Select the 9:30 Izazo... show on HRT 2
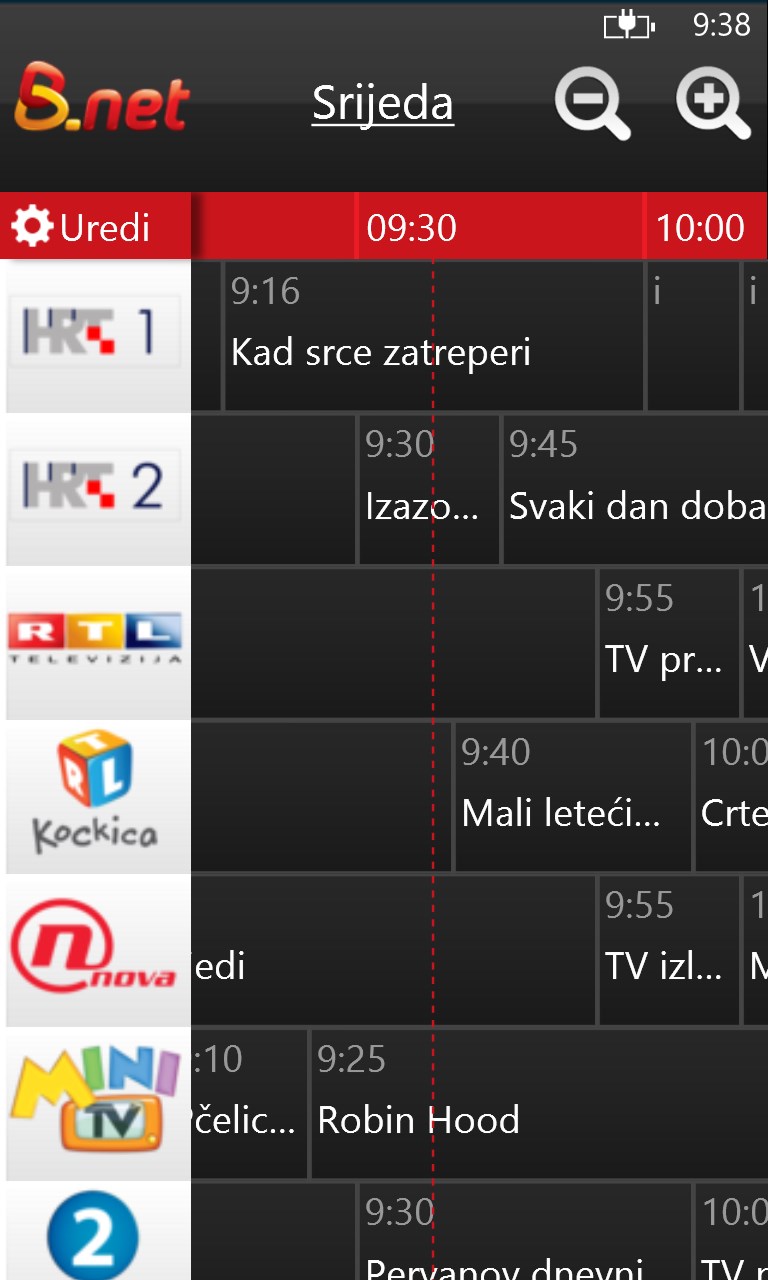 pos(428,490)
